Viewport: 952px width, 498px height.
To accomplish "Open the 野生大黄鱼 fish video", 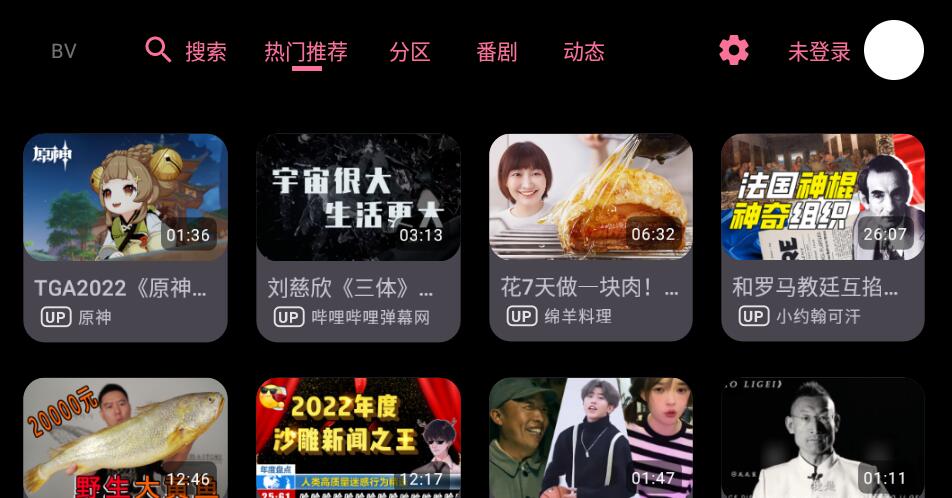I will (125, 438).
